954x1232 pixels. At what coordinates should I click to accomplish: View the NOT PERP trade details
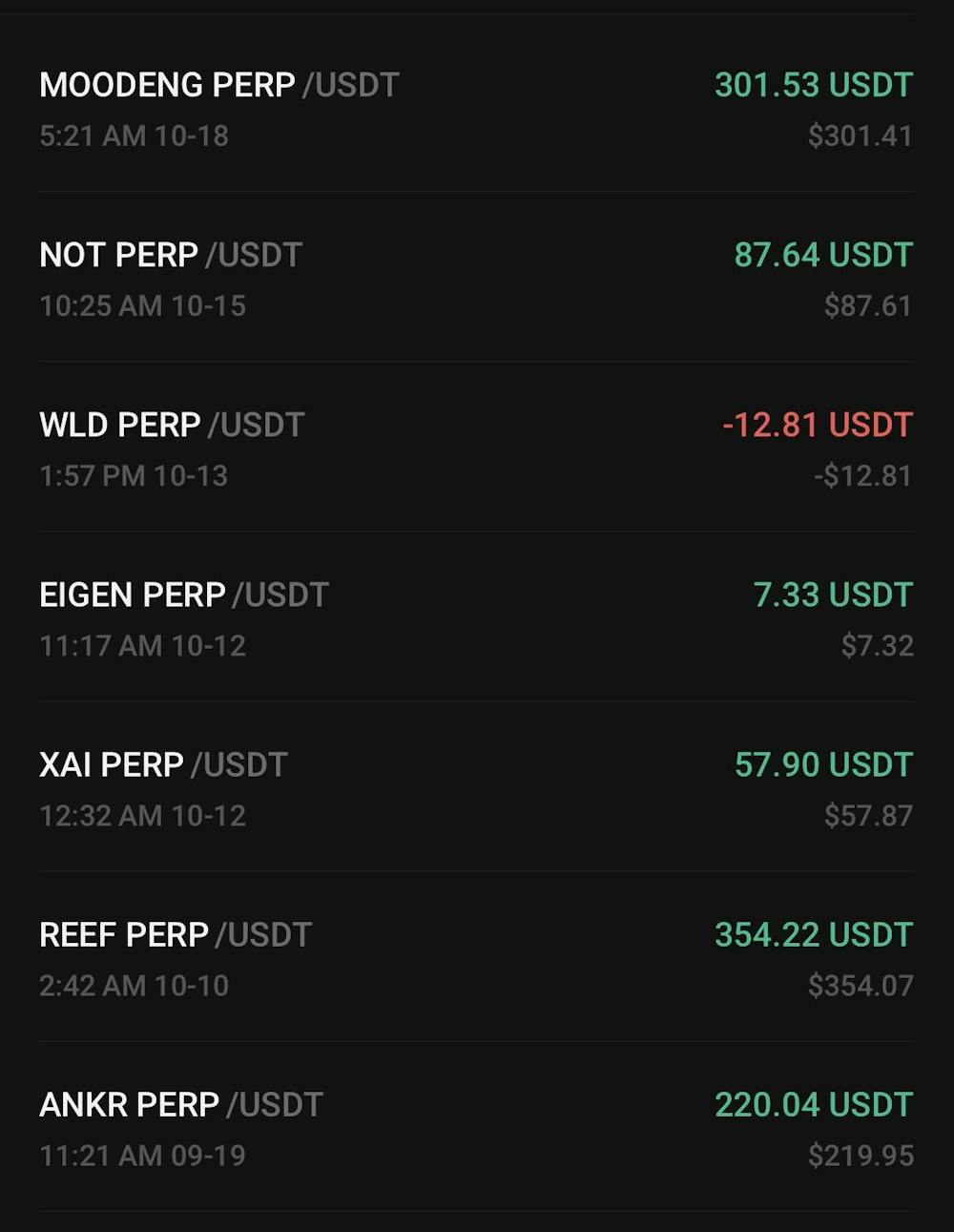477,278
